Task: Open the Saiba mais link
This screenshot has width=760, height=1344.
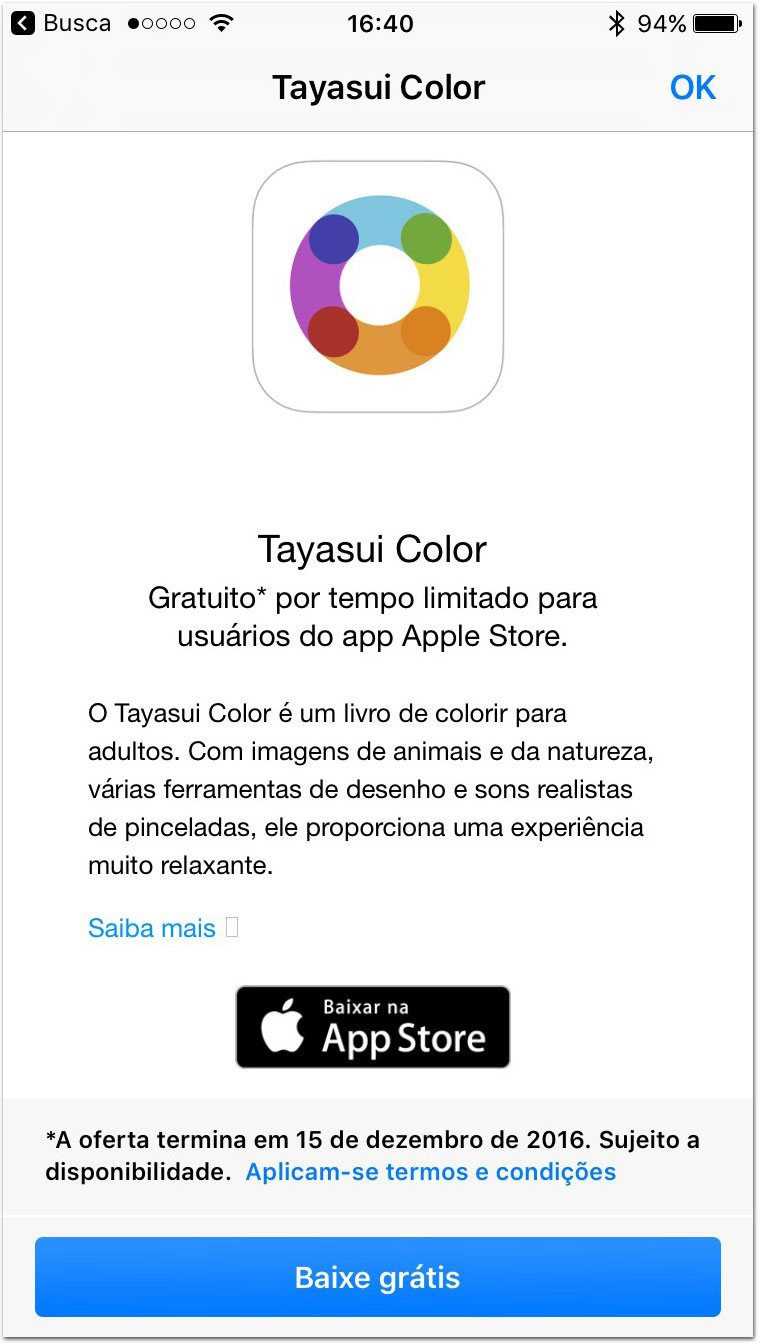Action: 152,928
